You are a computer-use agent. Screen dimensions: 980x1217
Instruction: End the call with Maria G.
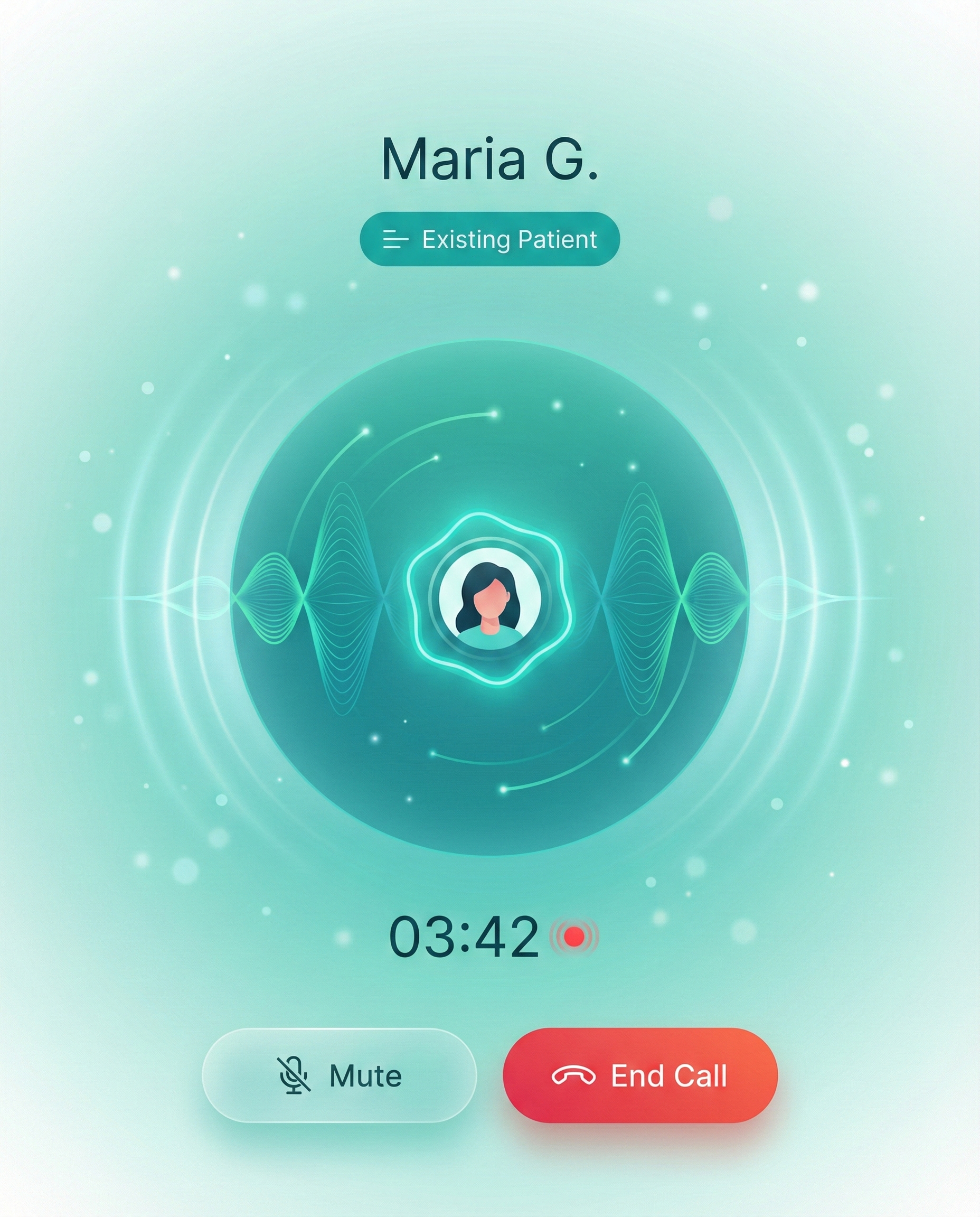click(x=639, y=1076)
